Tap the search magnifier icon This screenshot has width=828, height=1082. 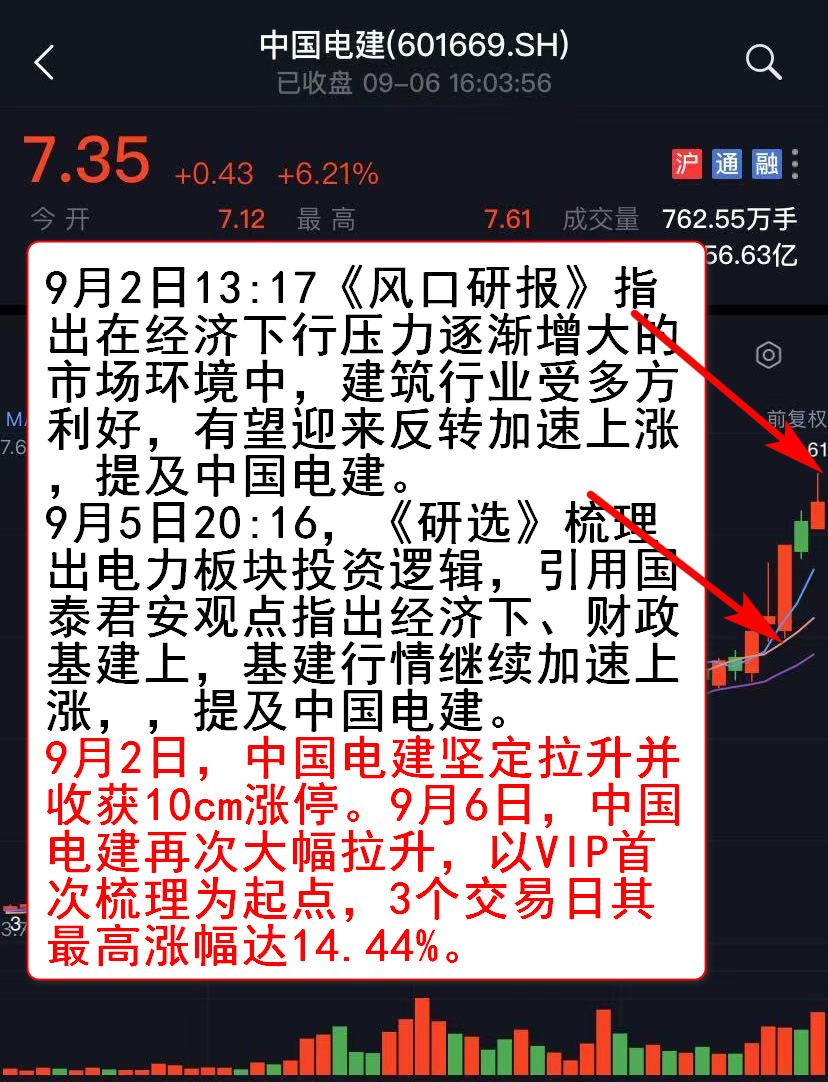click(763, 62)
